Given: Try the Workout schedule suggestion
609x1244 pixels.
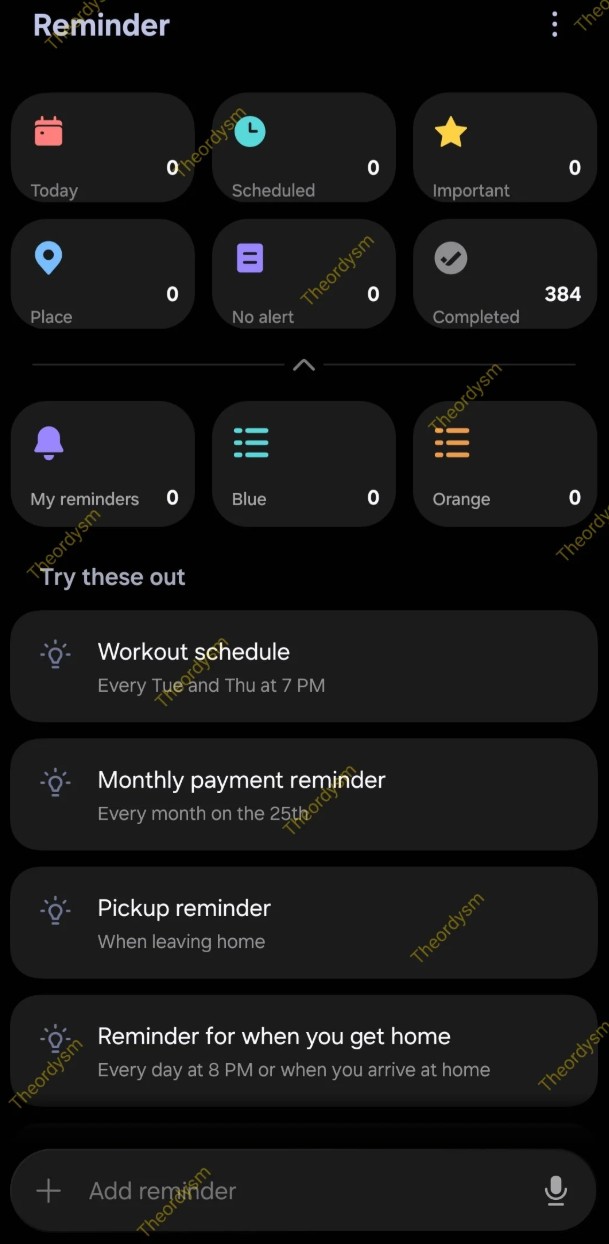Looking at the screenshot, I should [x=304, y=666].
